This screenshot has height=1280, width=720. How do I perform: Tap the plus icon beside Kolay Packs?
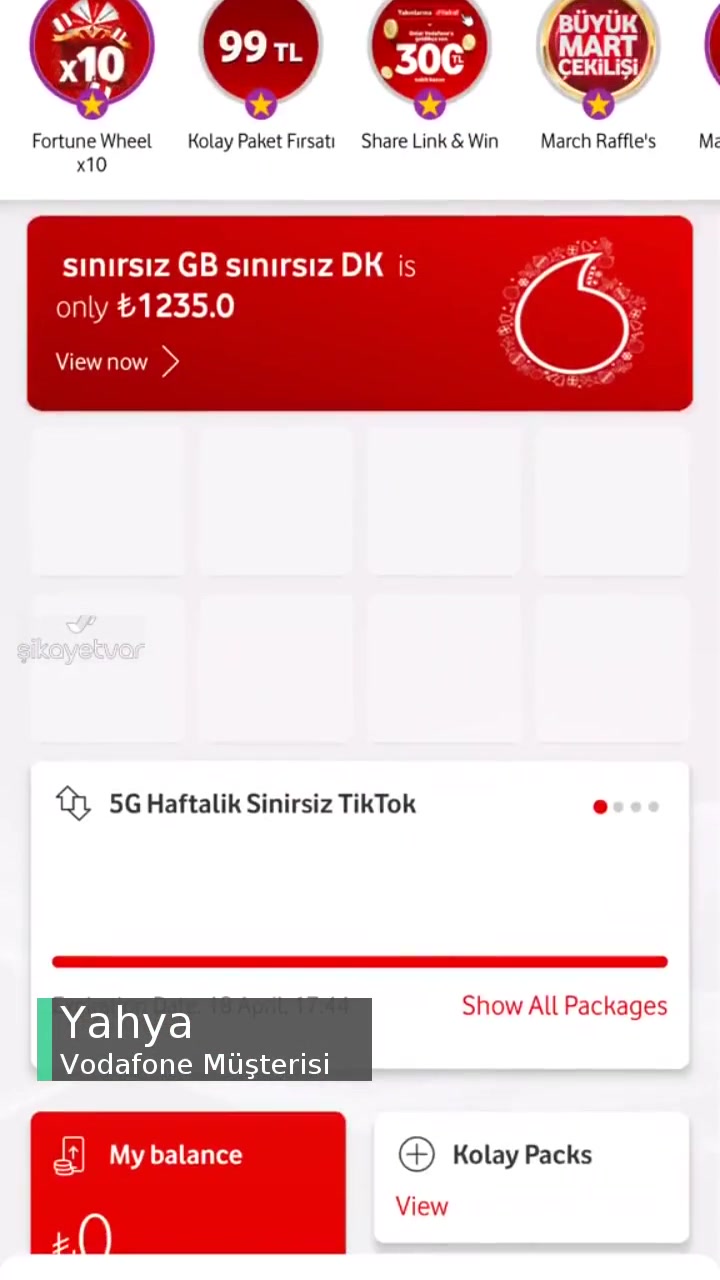[417, 1155]
